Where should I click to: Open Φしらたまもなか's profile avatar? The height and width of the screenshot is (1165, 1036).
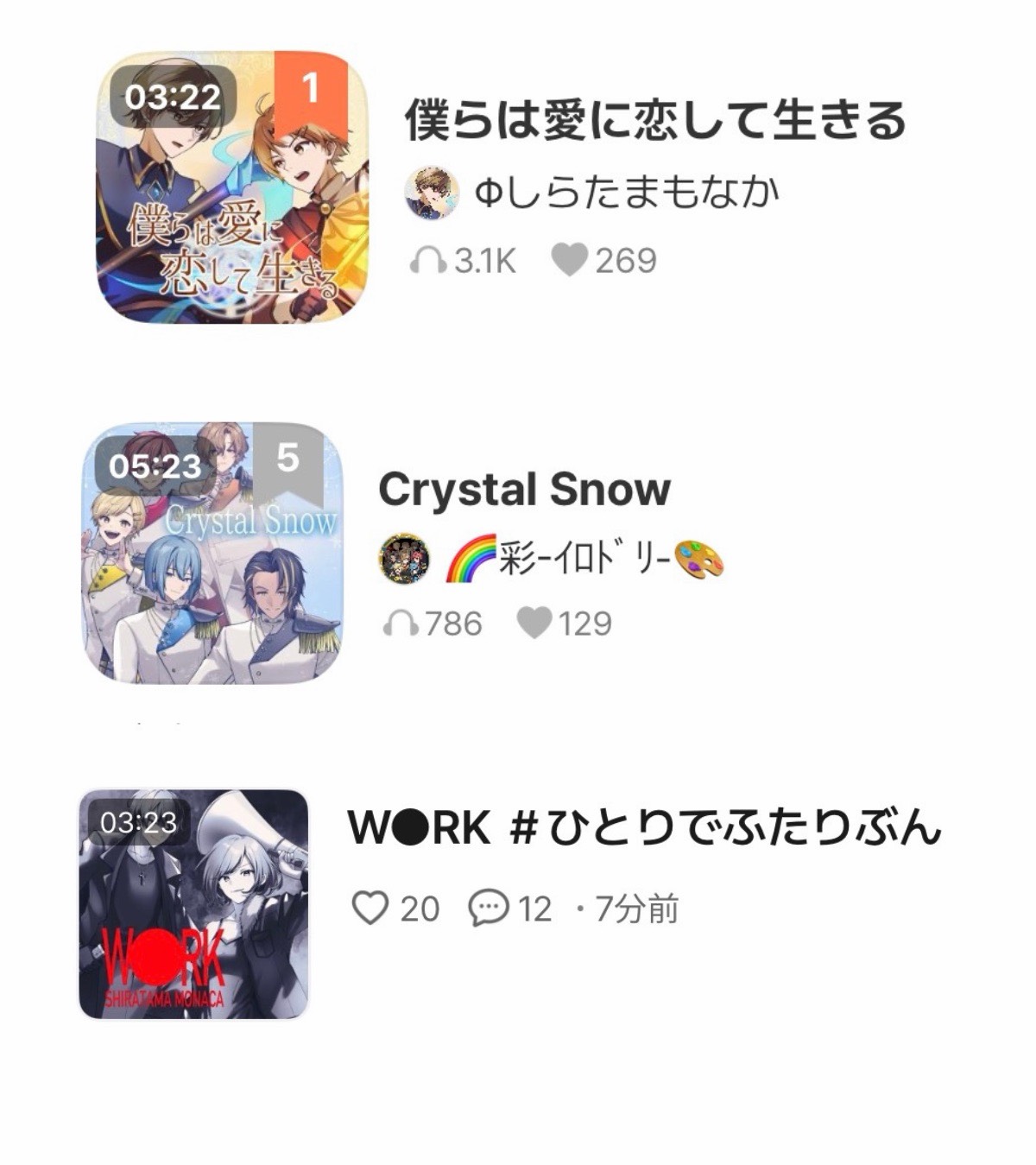tap(432, 190)
